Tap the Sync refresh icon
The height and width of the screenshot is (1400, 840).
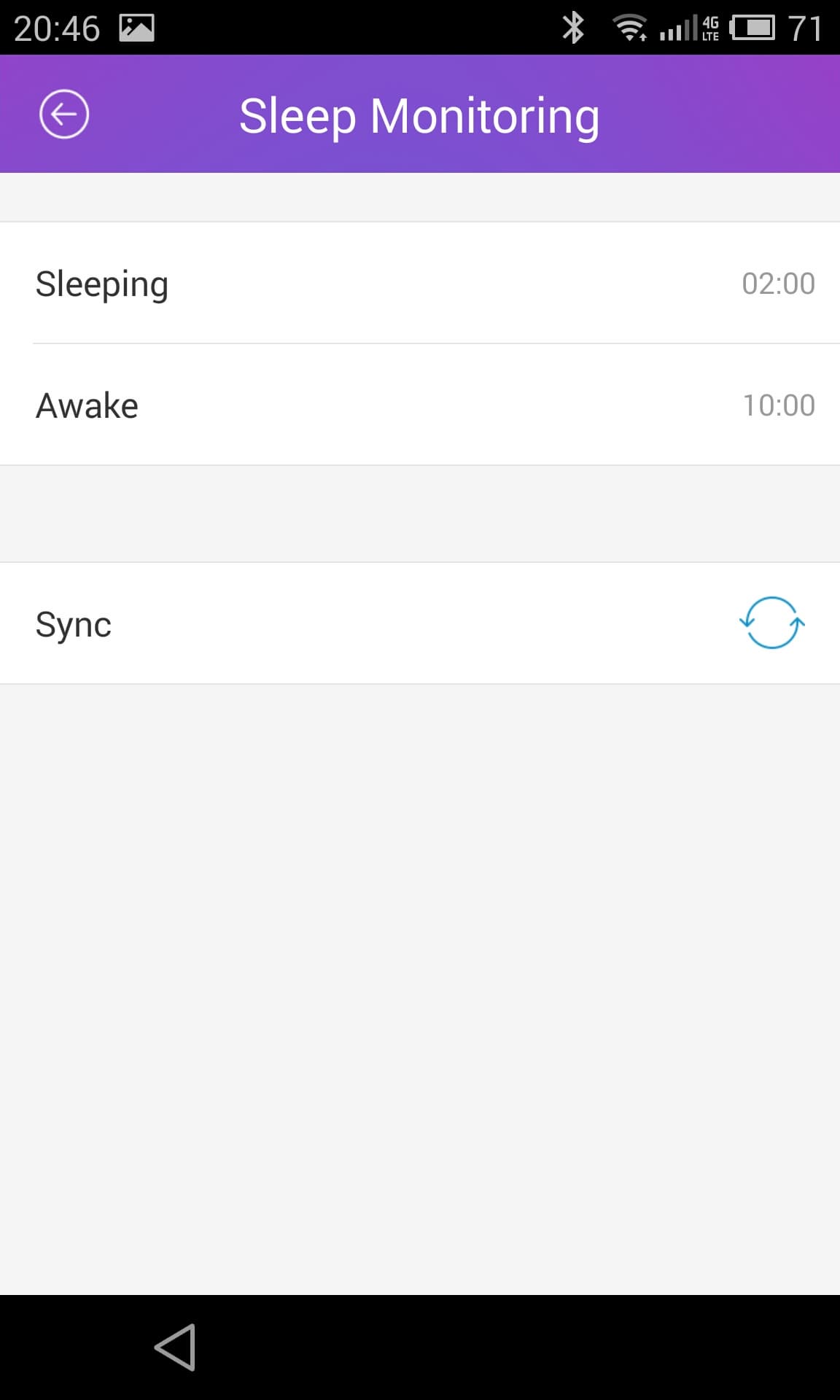click(x=771, y=623)
